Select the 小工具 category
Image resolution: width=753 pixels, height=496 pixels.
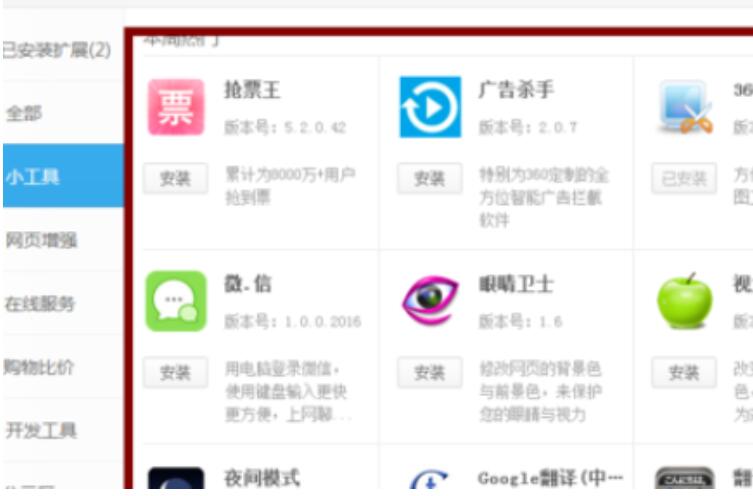point(33,177)
